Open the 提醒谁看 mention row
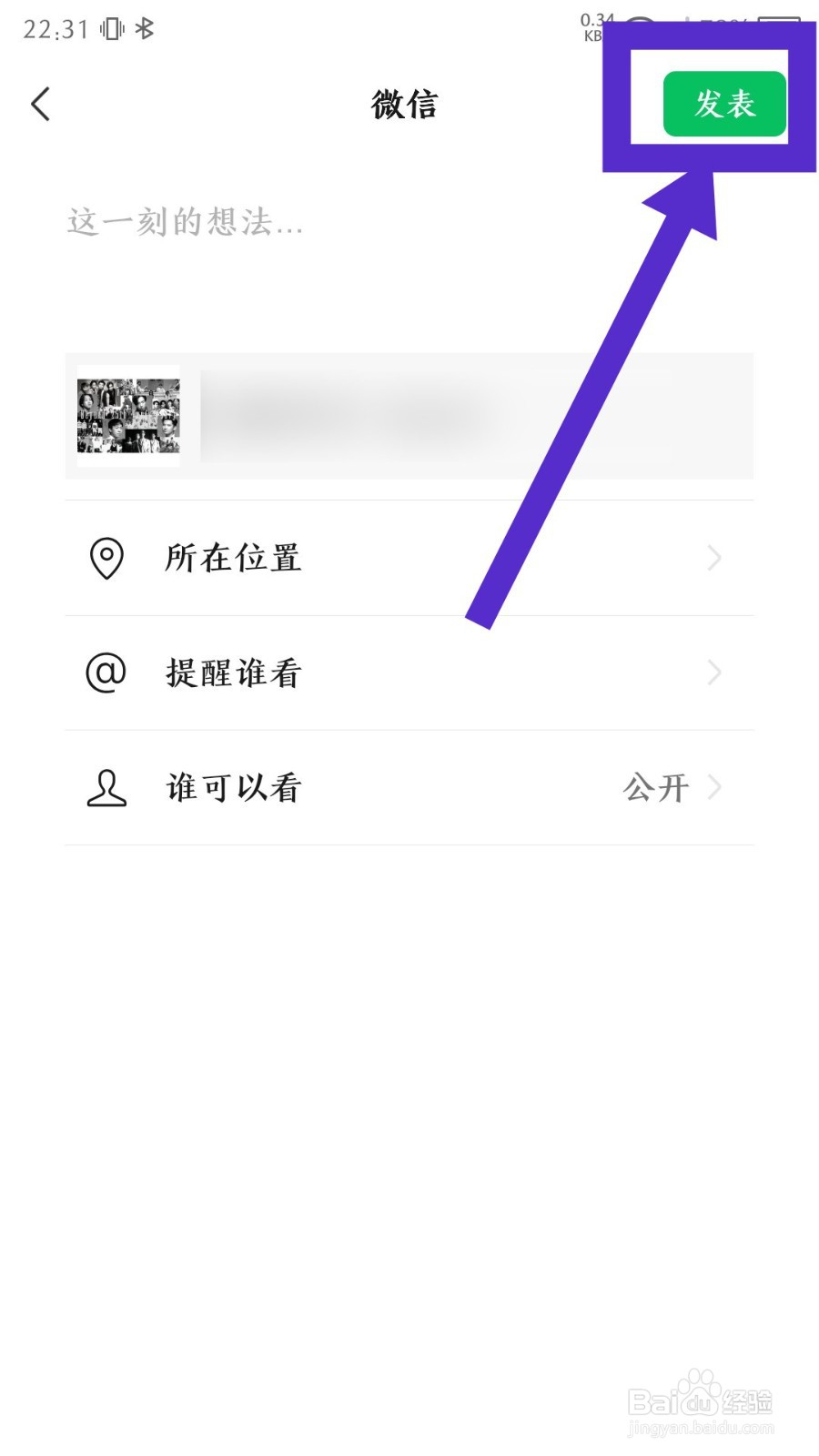Image resolution: width=819 pixels, height=1456 pixels. point(232,673)
